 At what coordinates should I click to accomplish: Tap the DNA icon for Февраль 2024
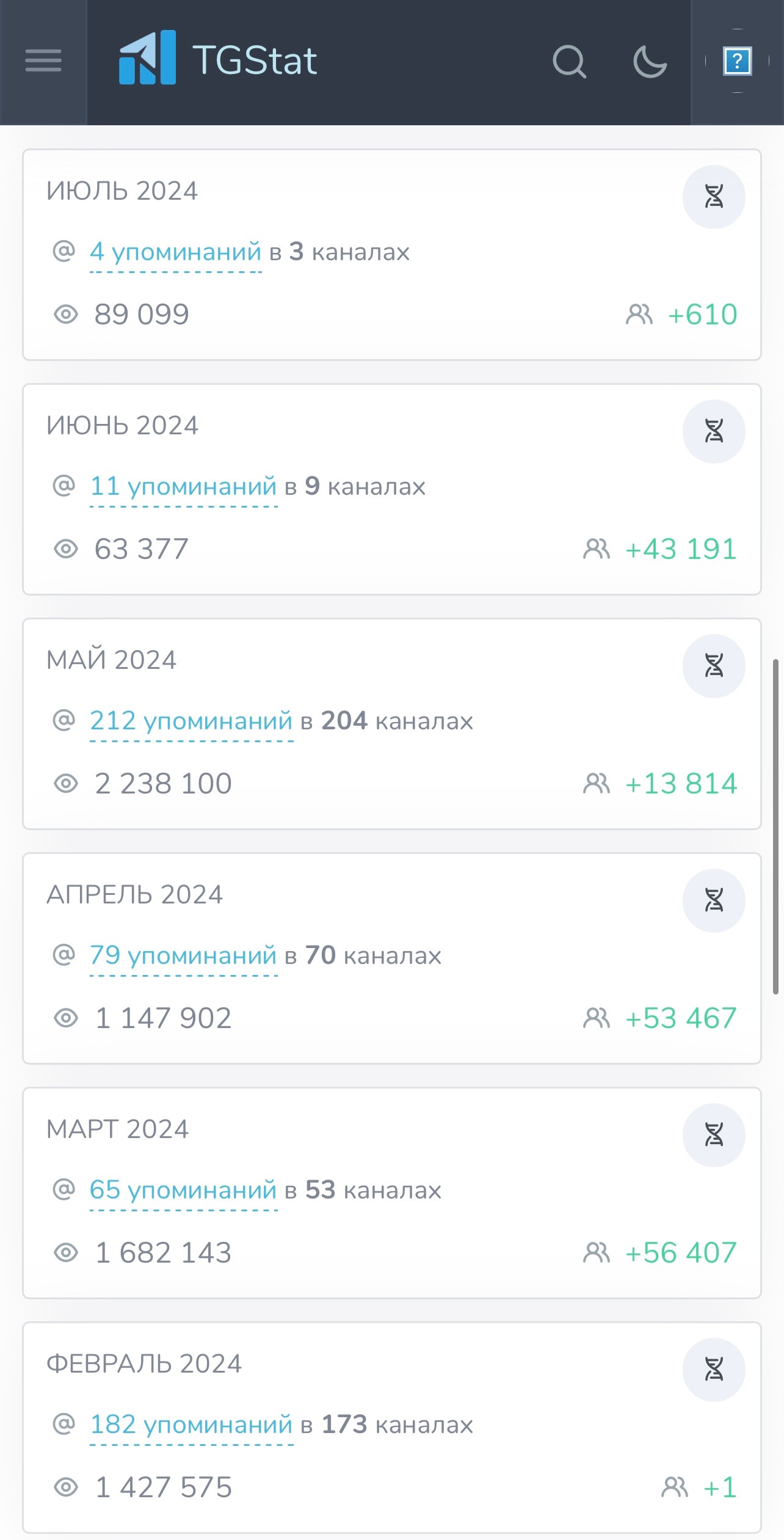[x=714, y=1370]
